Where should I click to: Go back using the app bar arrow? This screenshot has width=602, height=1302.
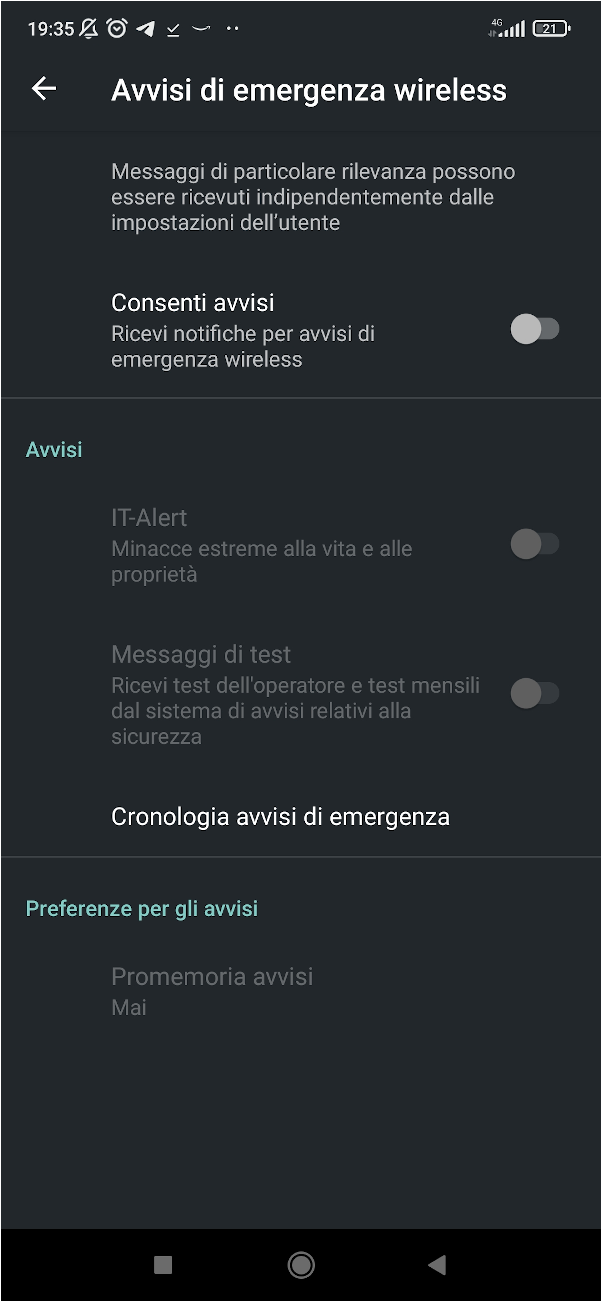[44, 89]
